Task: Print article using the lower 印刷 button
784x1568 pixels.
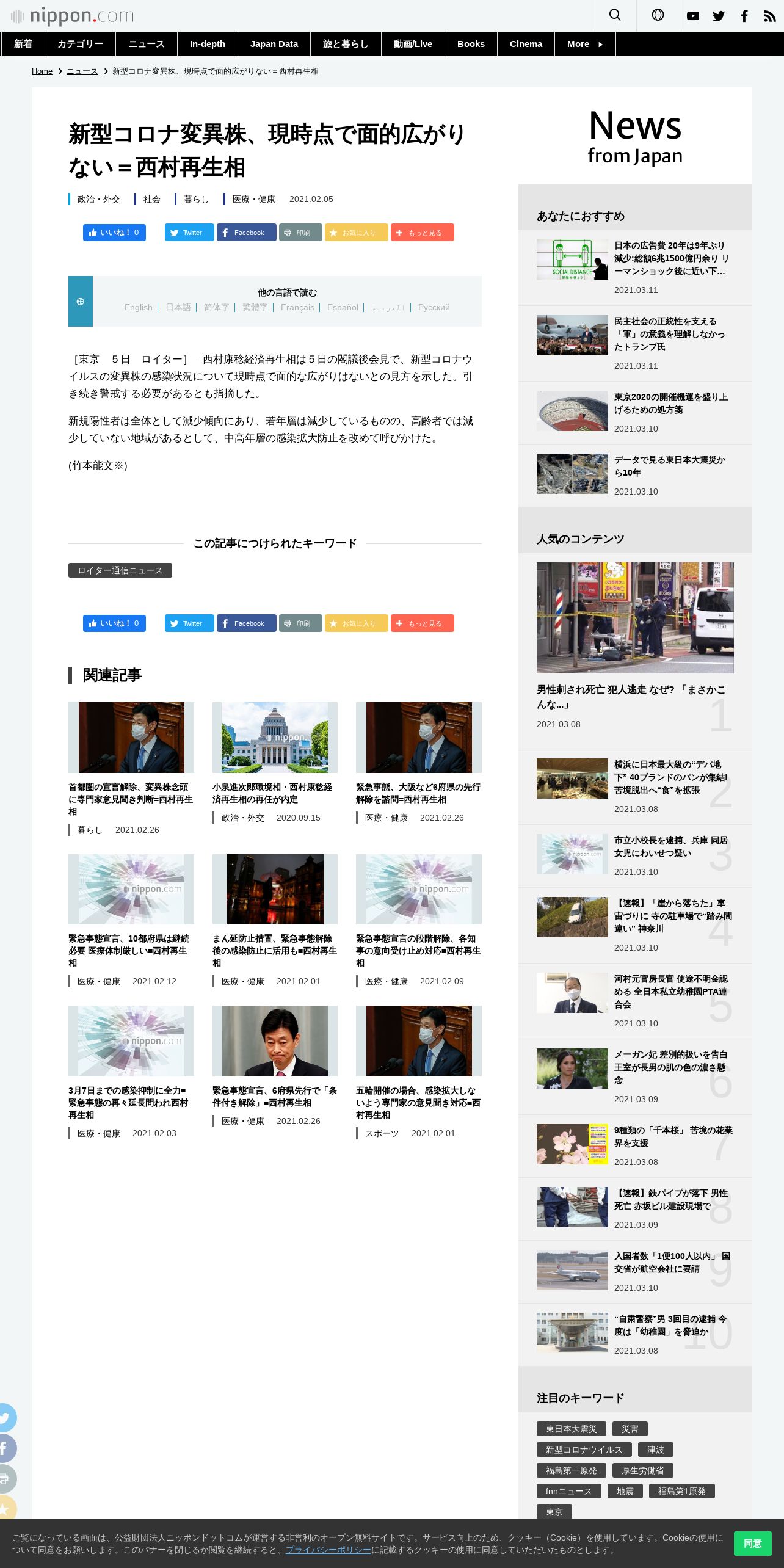Action: (300, 623)
